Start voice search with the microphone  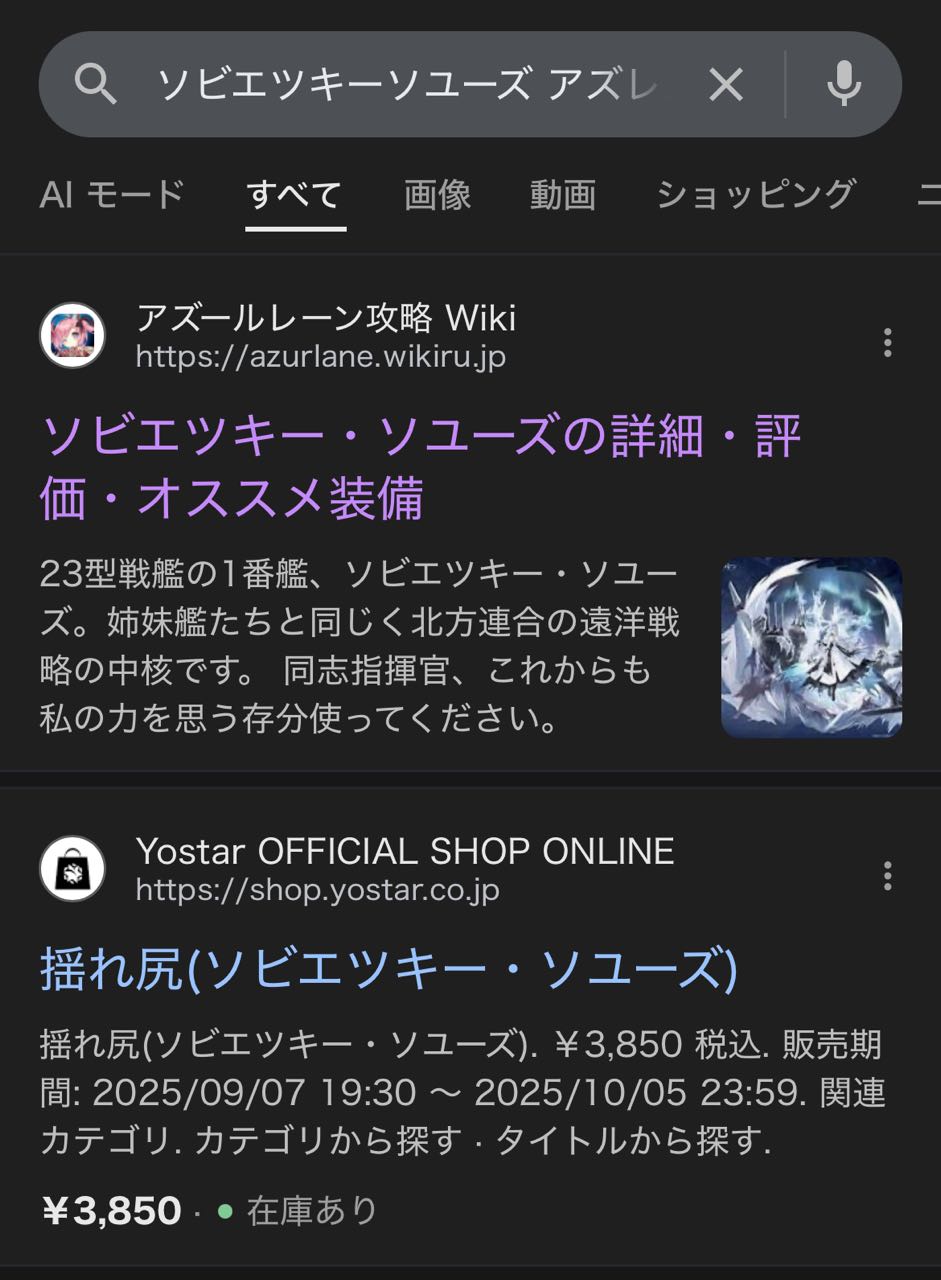click(844, 85)
